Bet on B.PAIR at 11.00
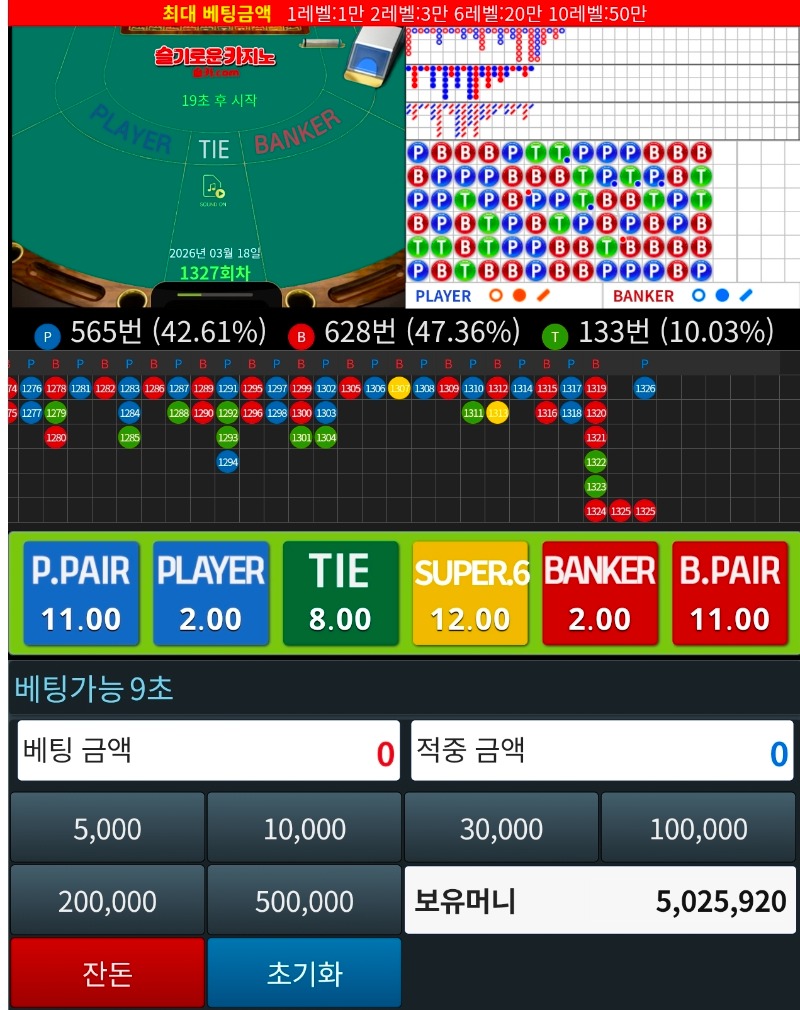Screen dimensions: 800x1010 pos(730,593)
